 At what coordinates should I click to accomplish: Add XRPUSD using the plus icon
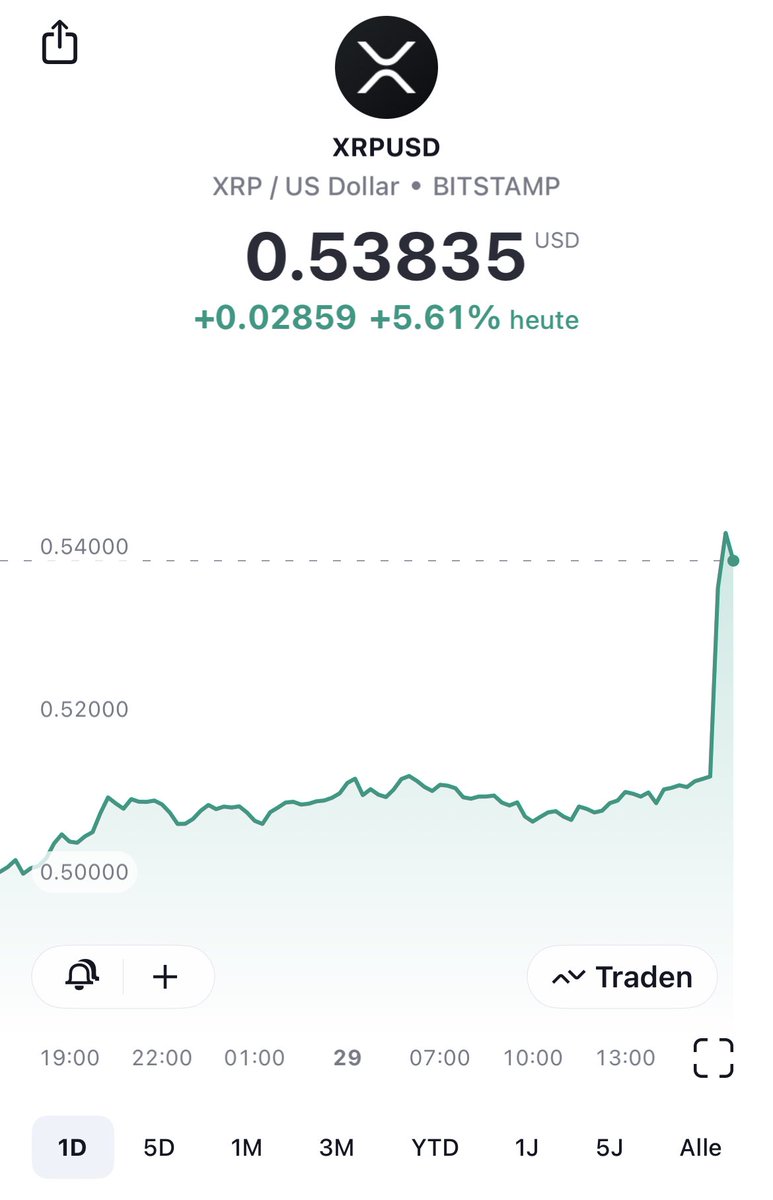coord(165,976)
